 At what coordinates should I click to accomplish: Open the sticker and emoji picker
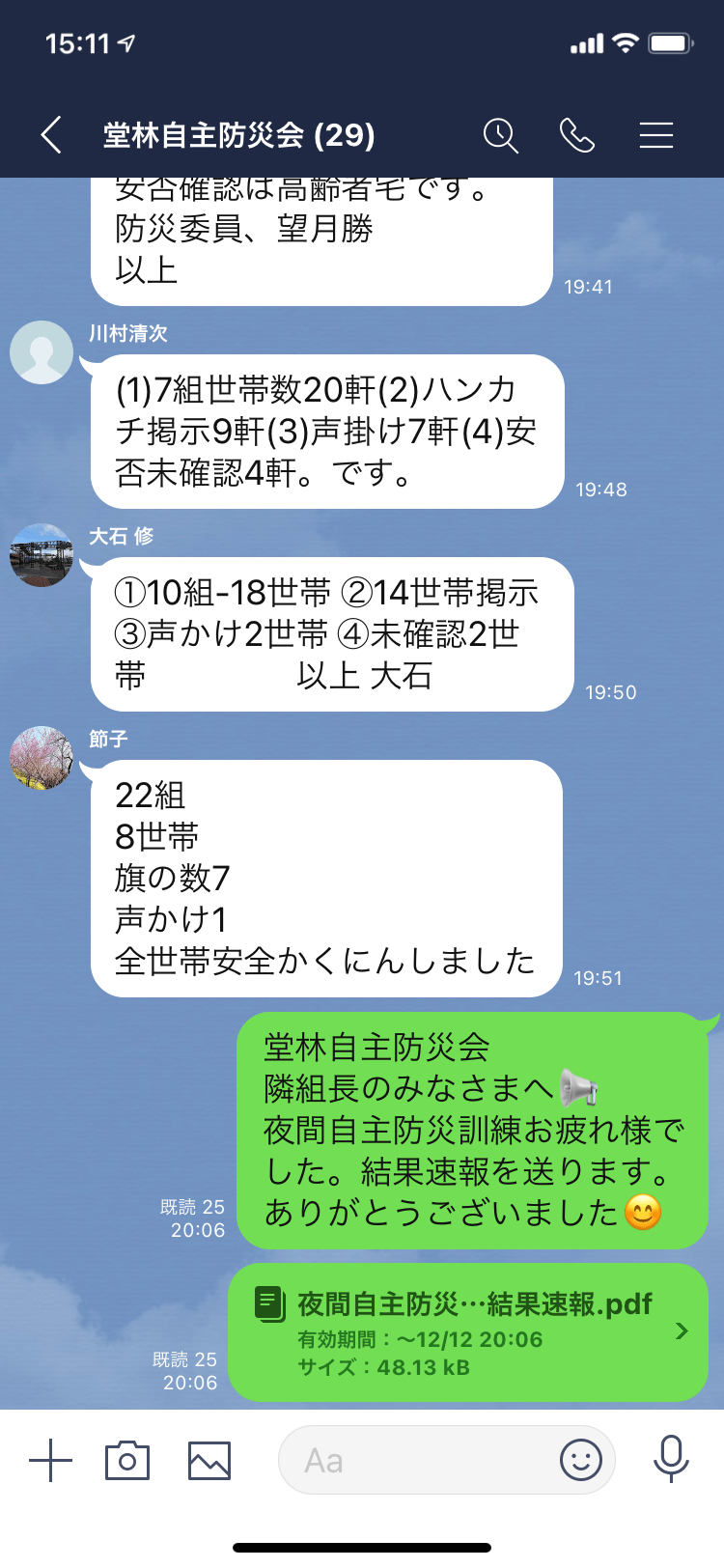pyautogui.click(x=580, y=1460)
